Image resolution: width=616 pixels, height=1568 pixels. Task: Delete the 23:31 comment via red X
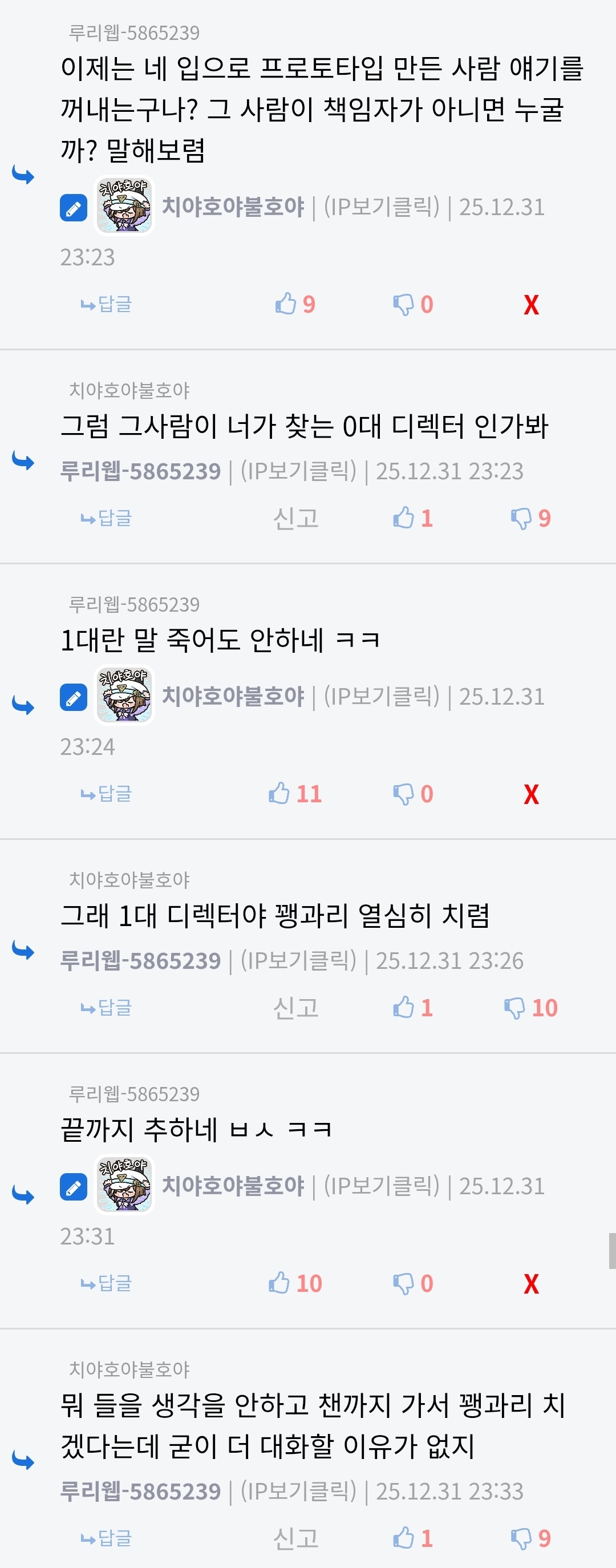531,1283
